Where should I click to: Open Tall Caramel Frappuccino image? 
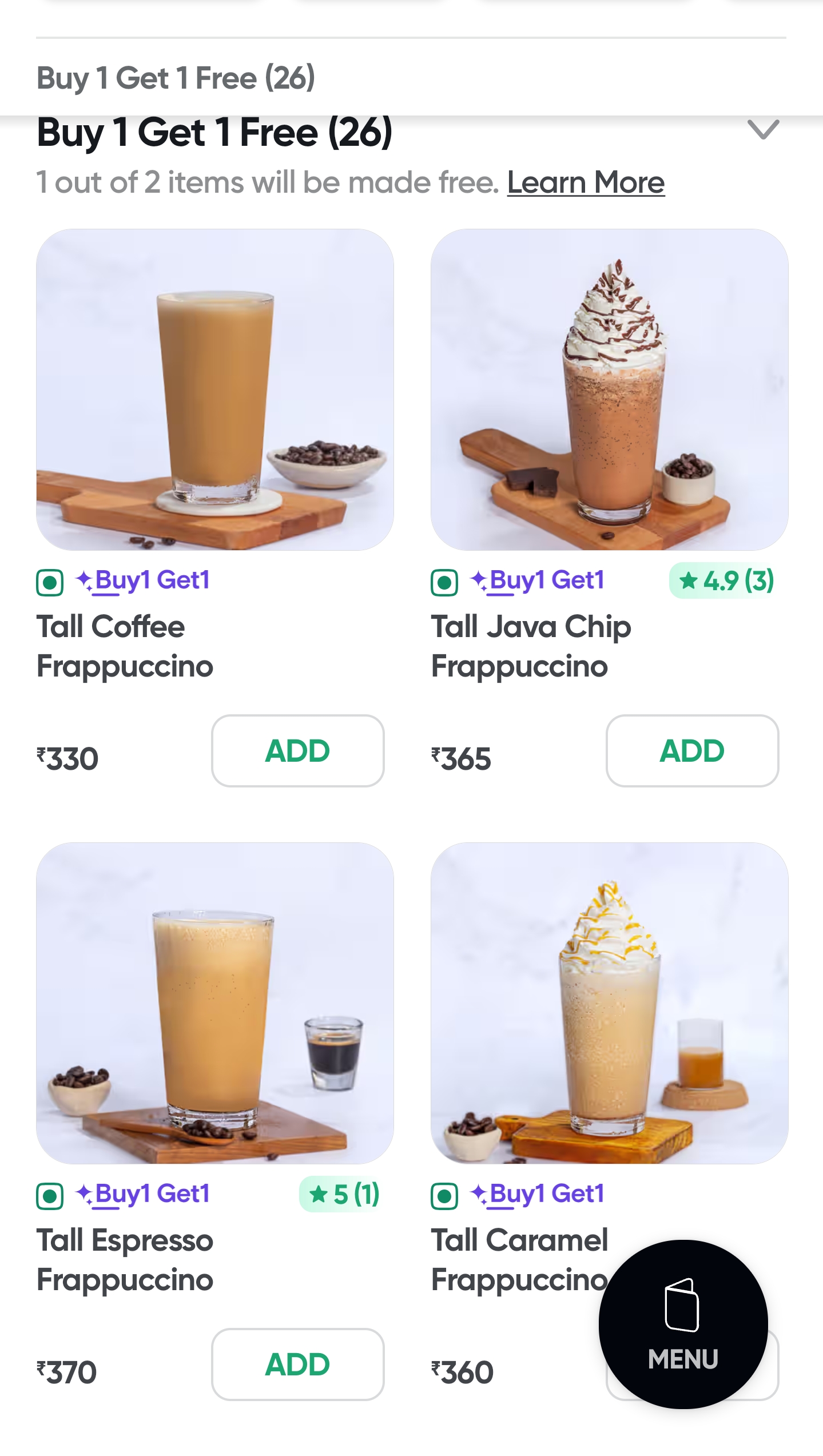(610, 1003)
